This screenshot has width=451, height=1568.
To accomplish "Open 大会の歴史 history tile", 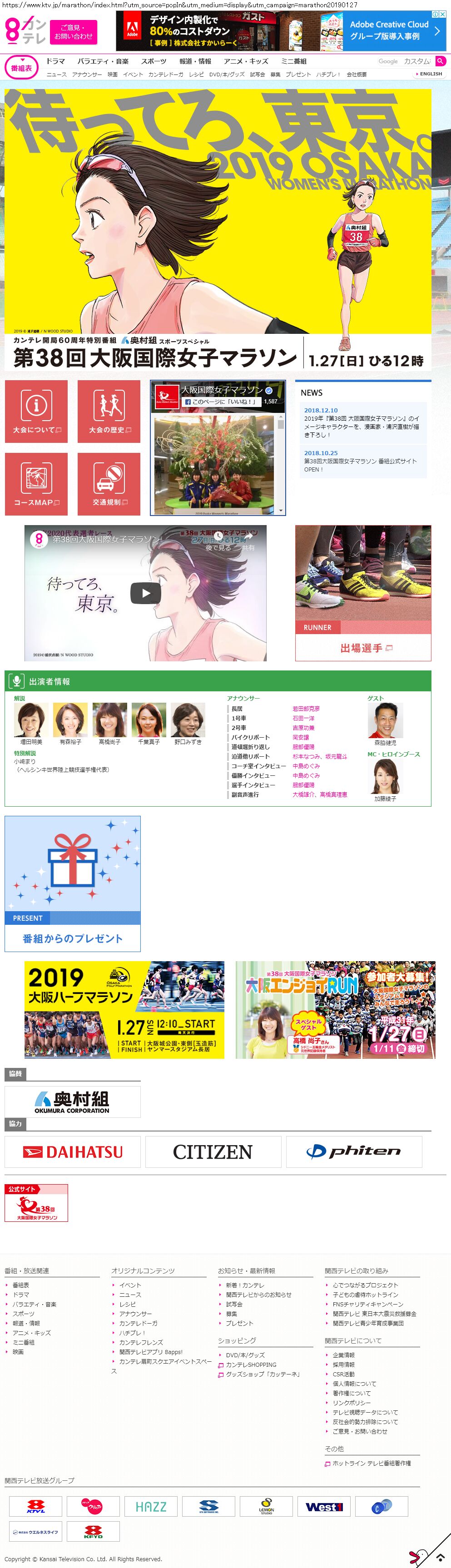I will [x=109, y=412].
